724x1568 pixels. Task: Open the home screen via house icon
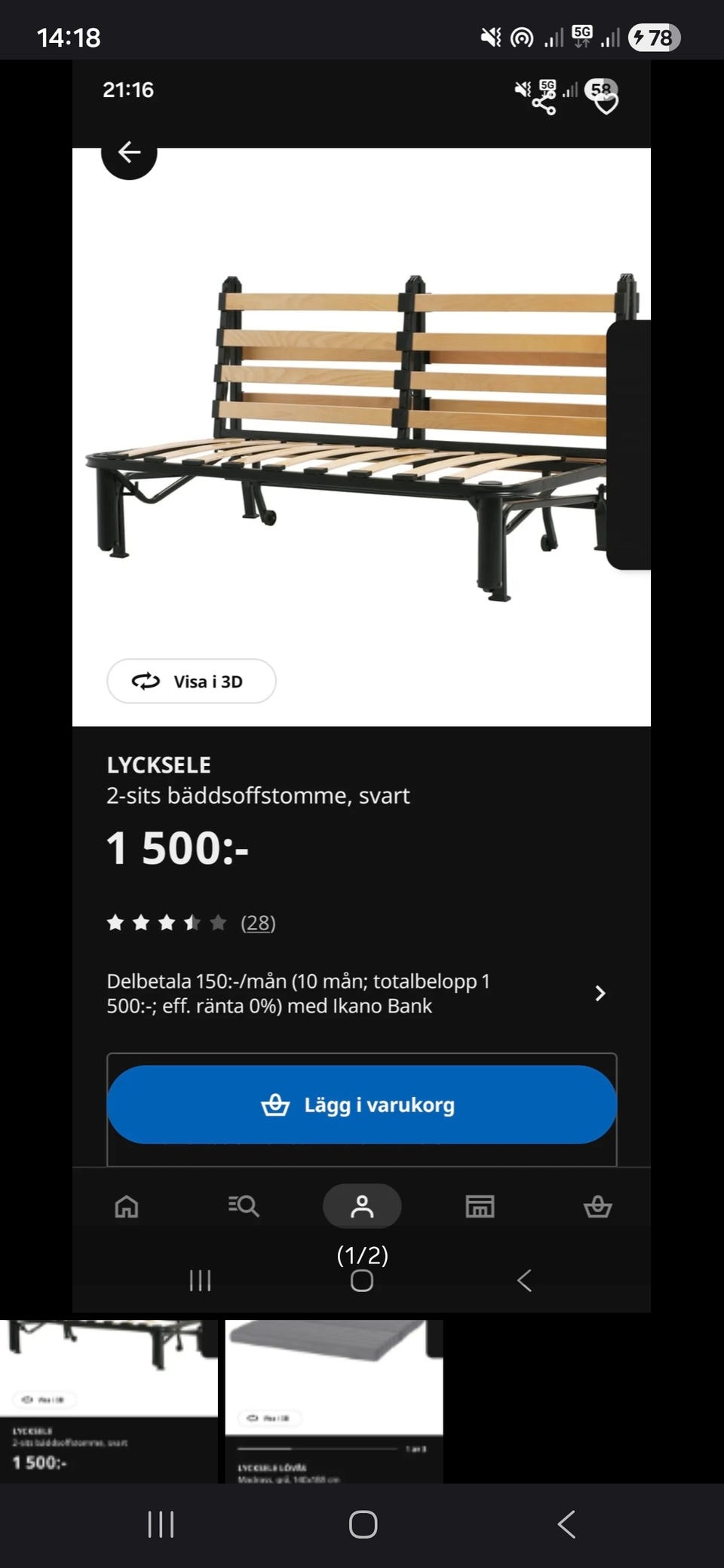click(127, 1205)
